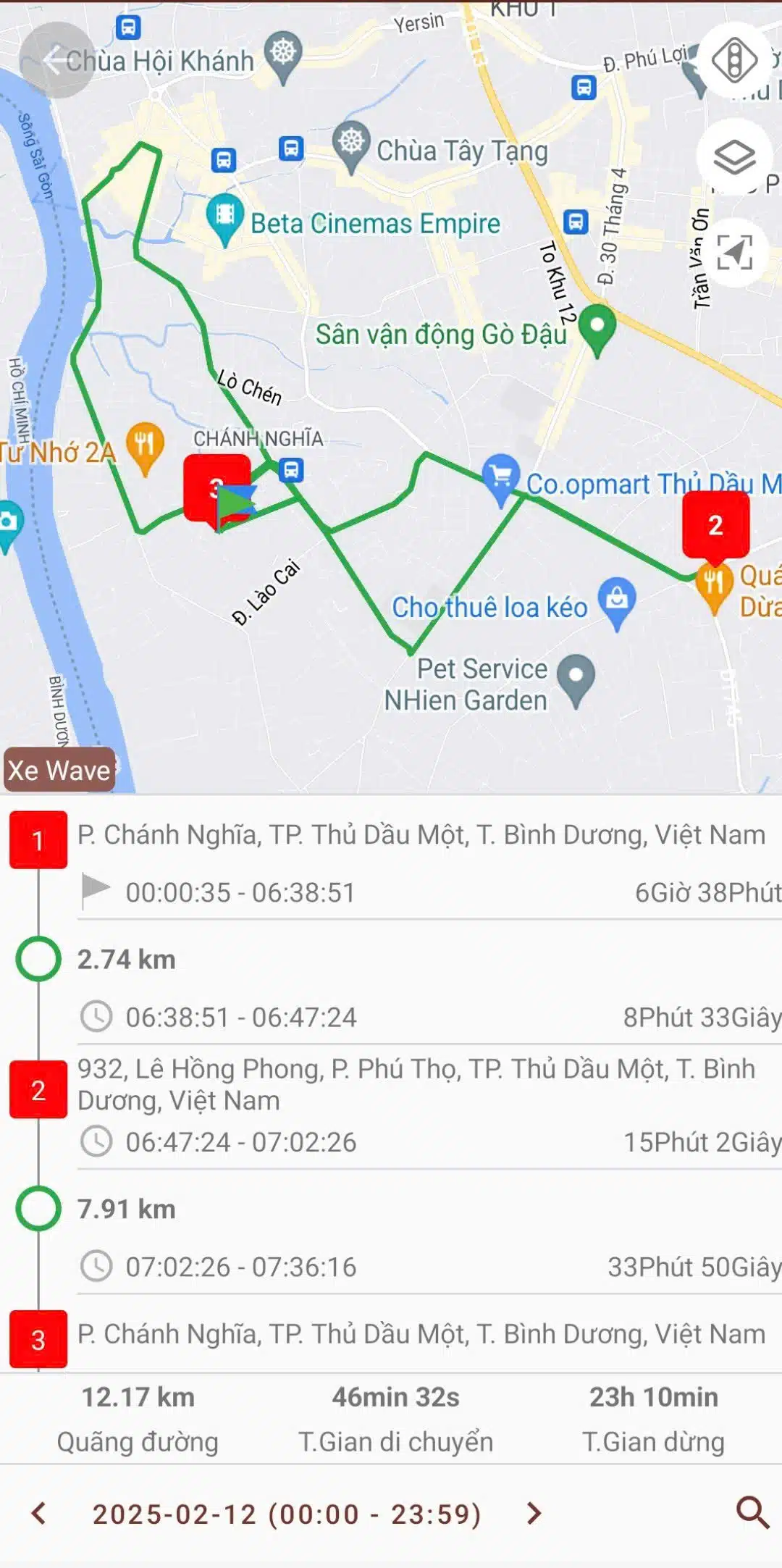Go to the next day
This screenshot has height=1568, width=782.
tap(534, 1514)
